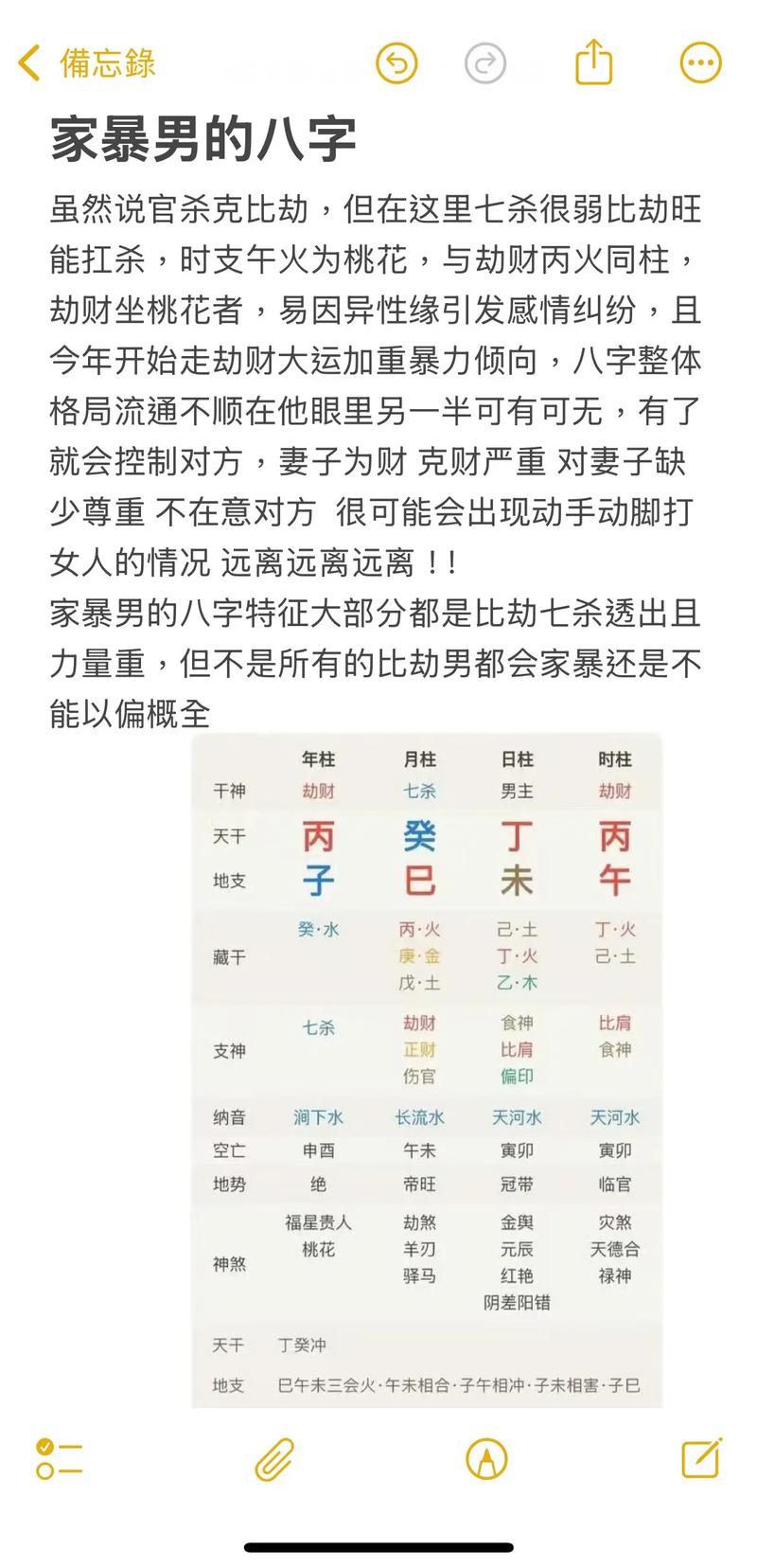The width and height of the screenshot is (757, 1568).
Task: Tap the redo arrow icon
Action: click(485, 63)
